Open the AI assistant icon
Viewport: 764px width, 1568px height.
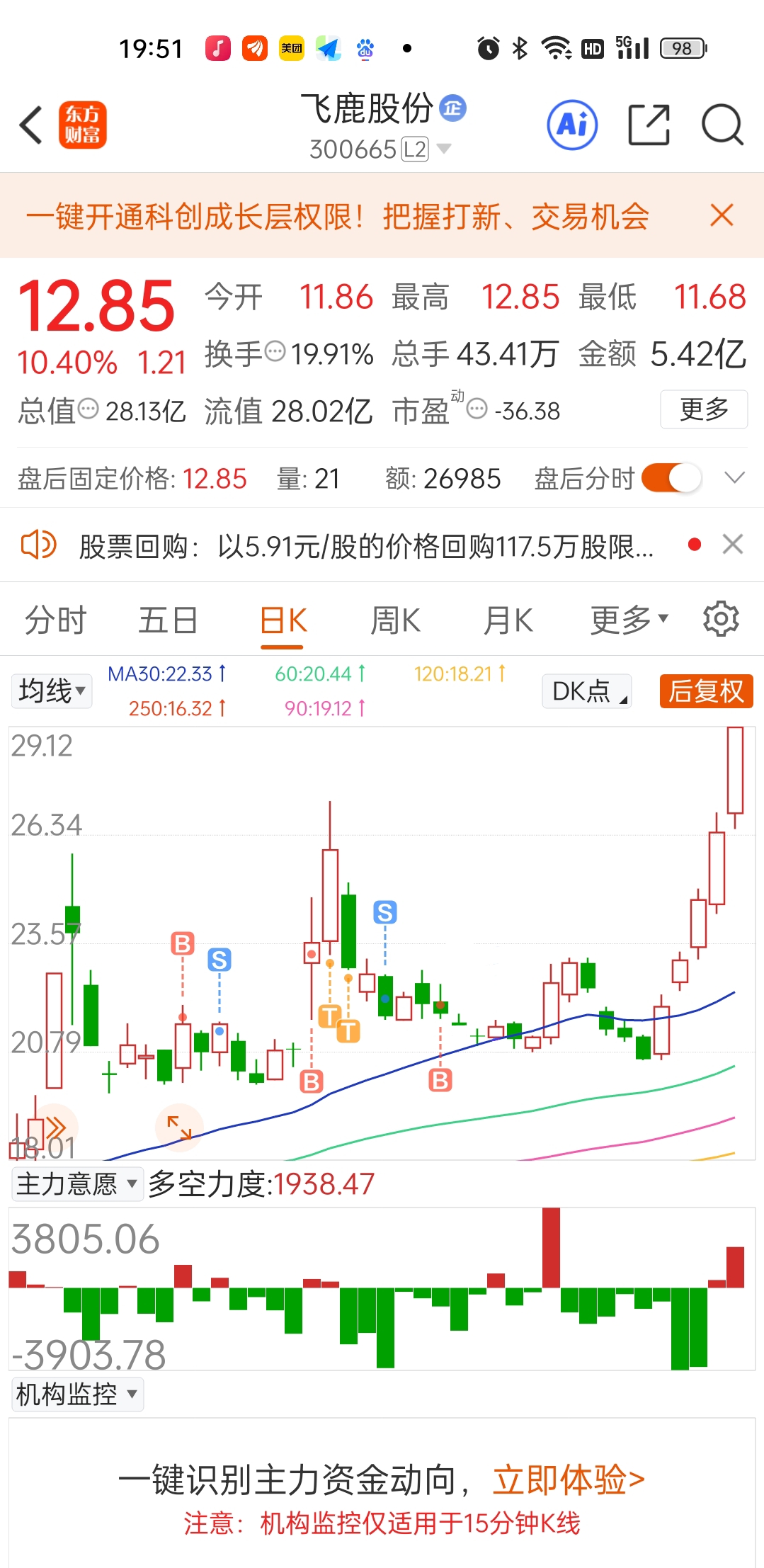pos(572,125)
